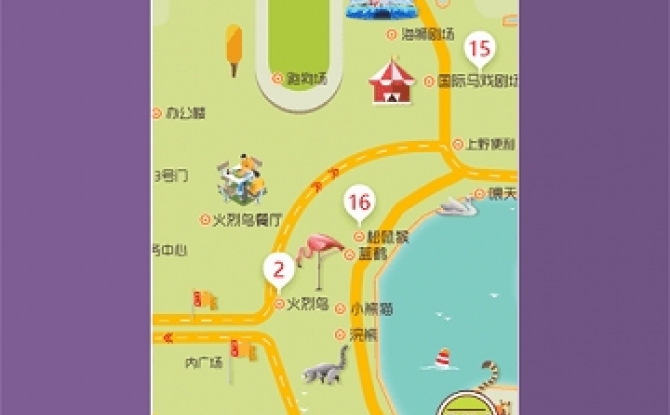Open map pin number 16
670x415 pixels.
point(359,204)
